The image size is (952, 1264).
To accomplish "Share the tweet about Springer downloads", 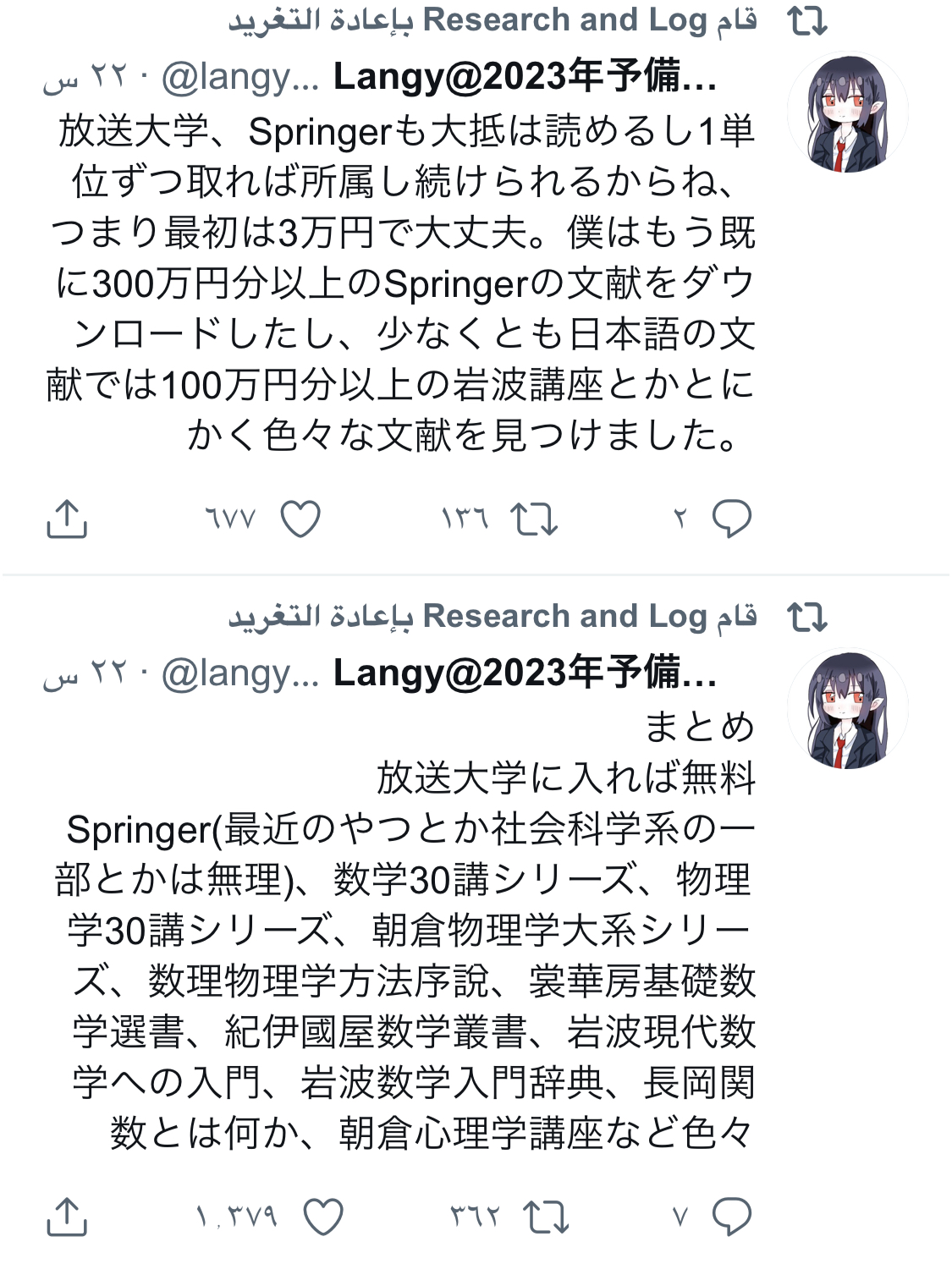I will (66, 519).
